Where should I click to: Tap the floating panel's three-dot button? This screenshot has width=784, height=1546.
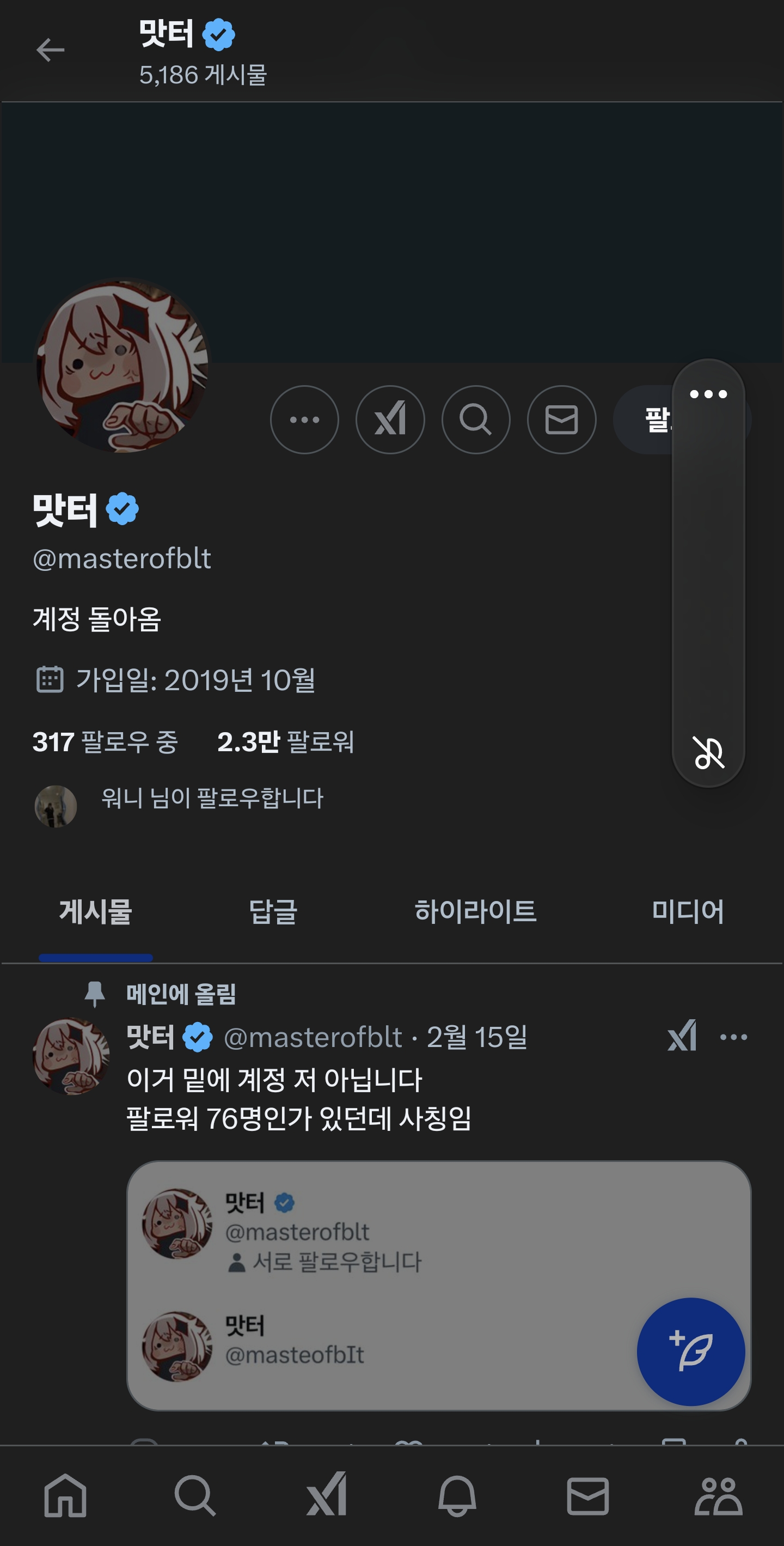click(x=708, y=394)
